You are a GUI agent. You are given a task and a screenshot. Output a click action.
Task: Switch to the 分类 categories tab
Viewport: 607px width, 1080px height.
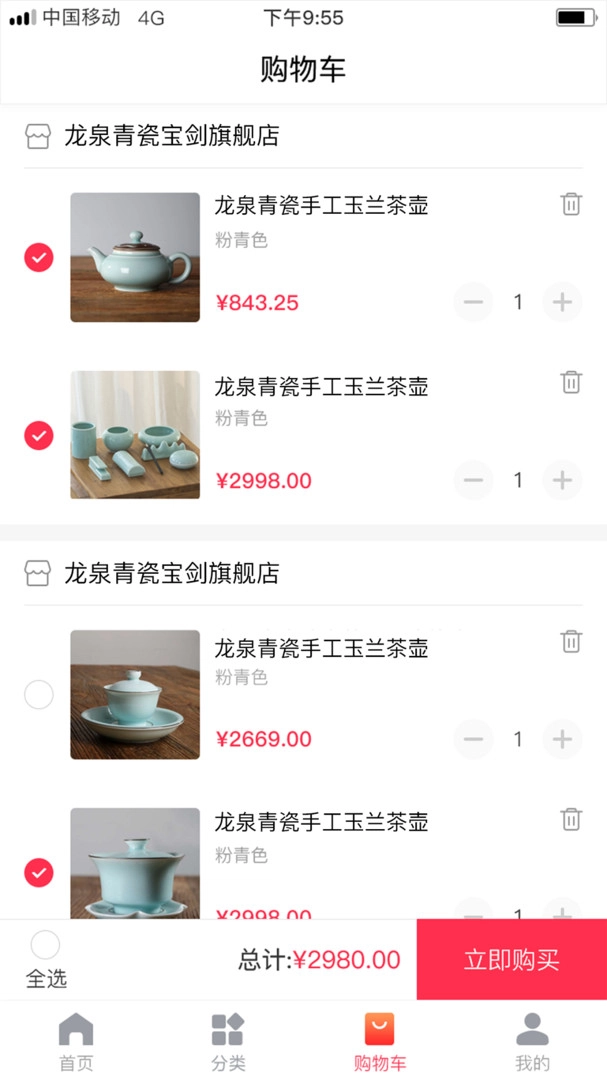(x=228, y=1040)
